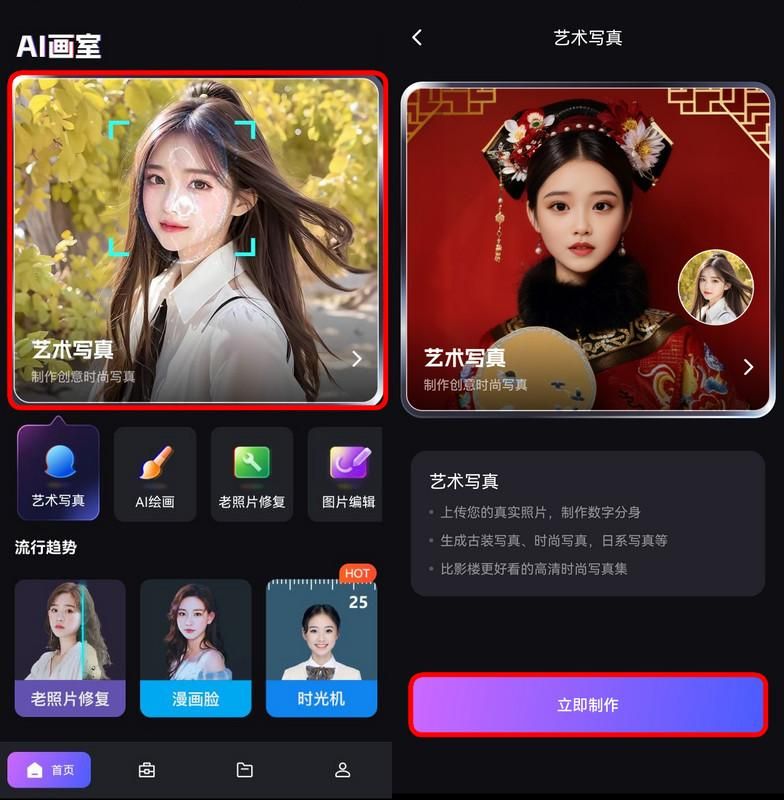
Task: Open the 图片编辑 tool
Action: 347,474
